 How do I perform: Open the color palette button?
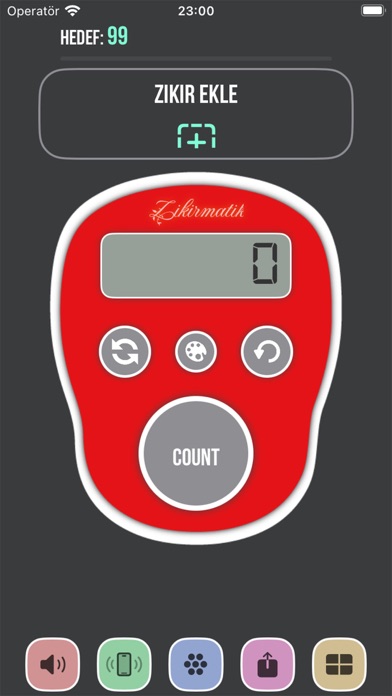coord(196,352)
